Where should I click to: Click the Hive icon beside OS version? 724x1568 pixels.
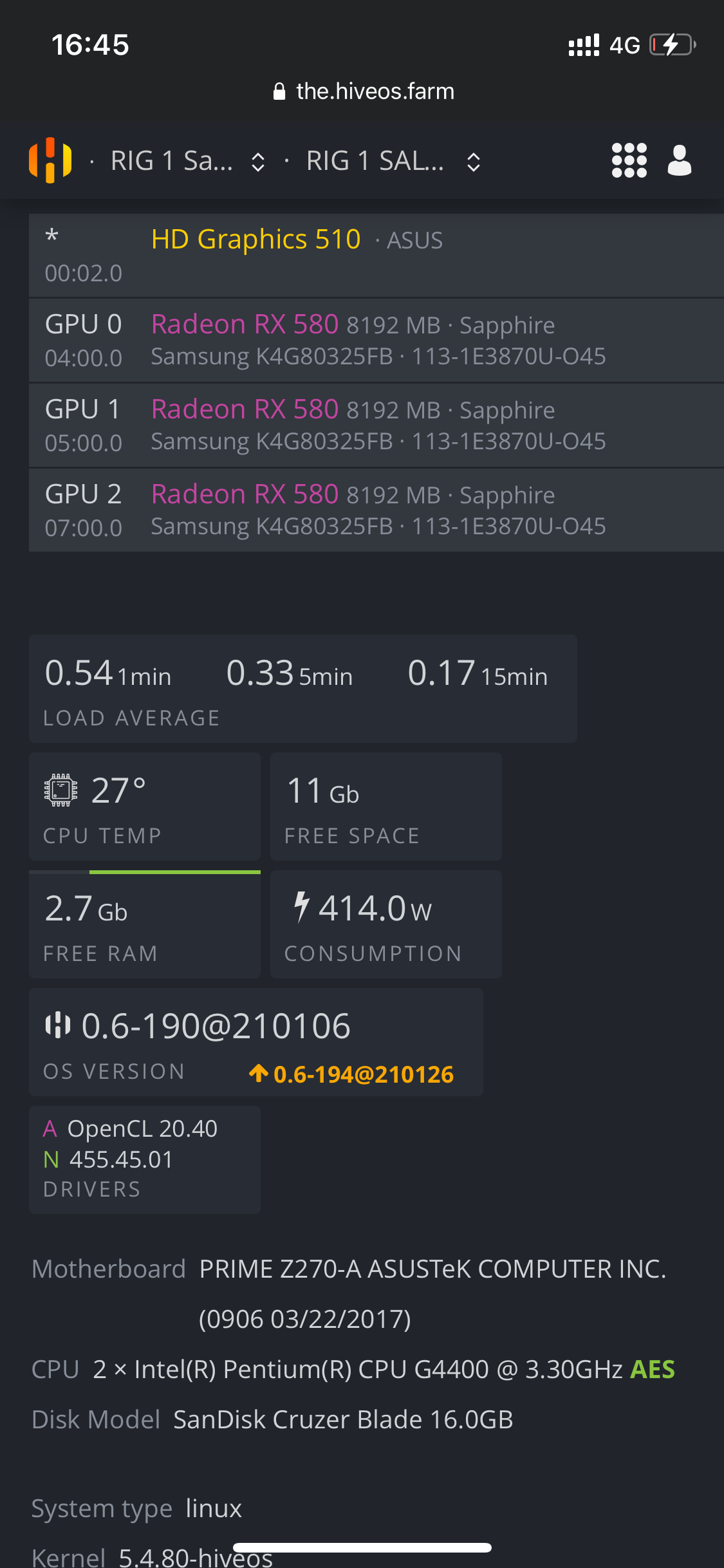58,1025
